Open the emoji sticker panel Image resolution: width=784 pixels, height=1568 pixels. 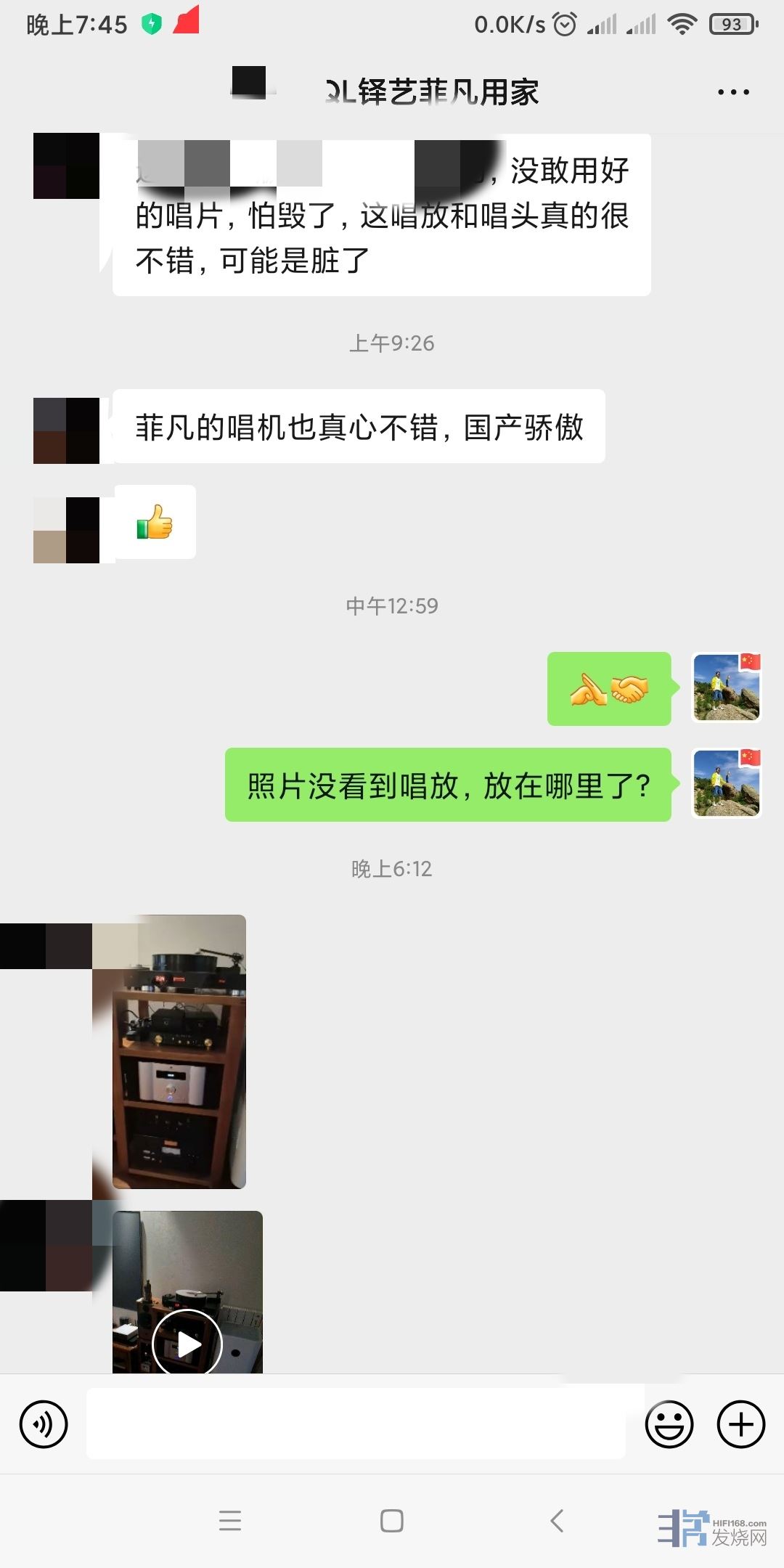669,1424
